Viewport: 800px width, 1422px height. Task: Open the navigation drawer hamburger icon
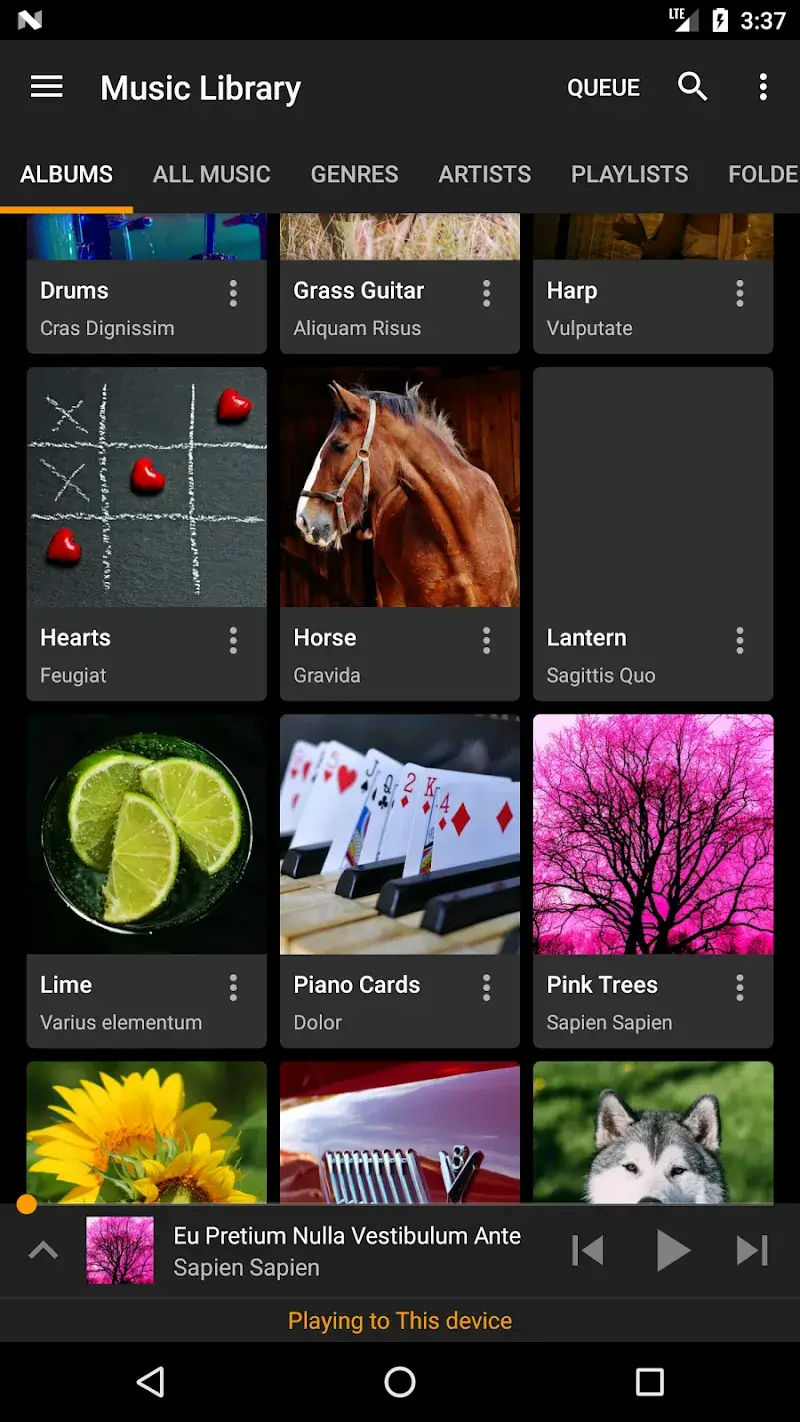coord(46,87)
